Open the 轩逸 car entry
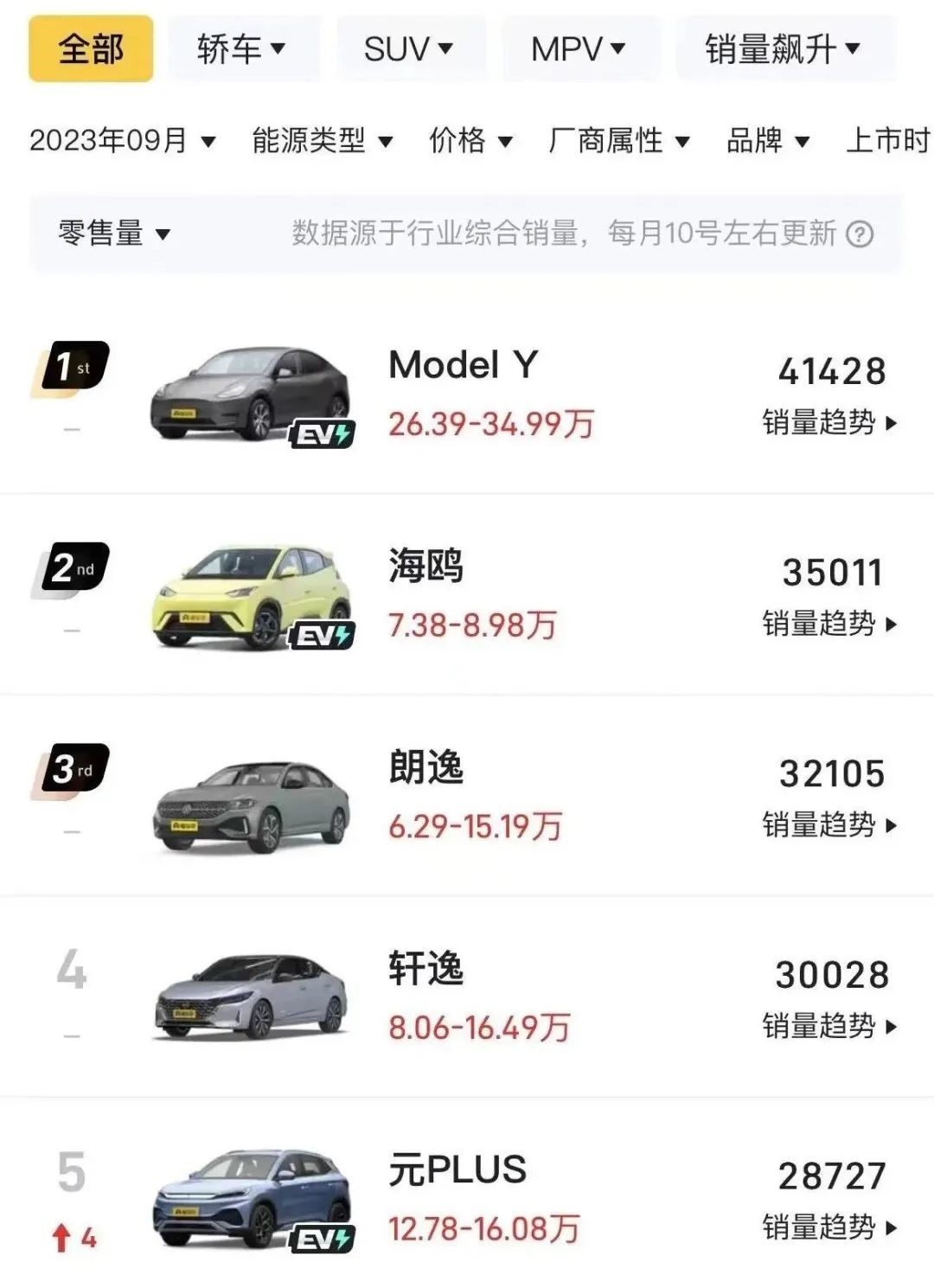The width and height of the screenshot is (934, 1288). coord(426,970)
